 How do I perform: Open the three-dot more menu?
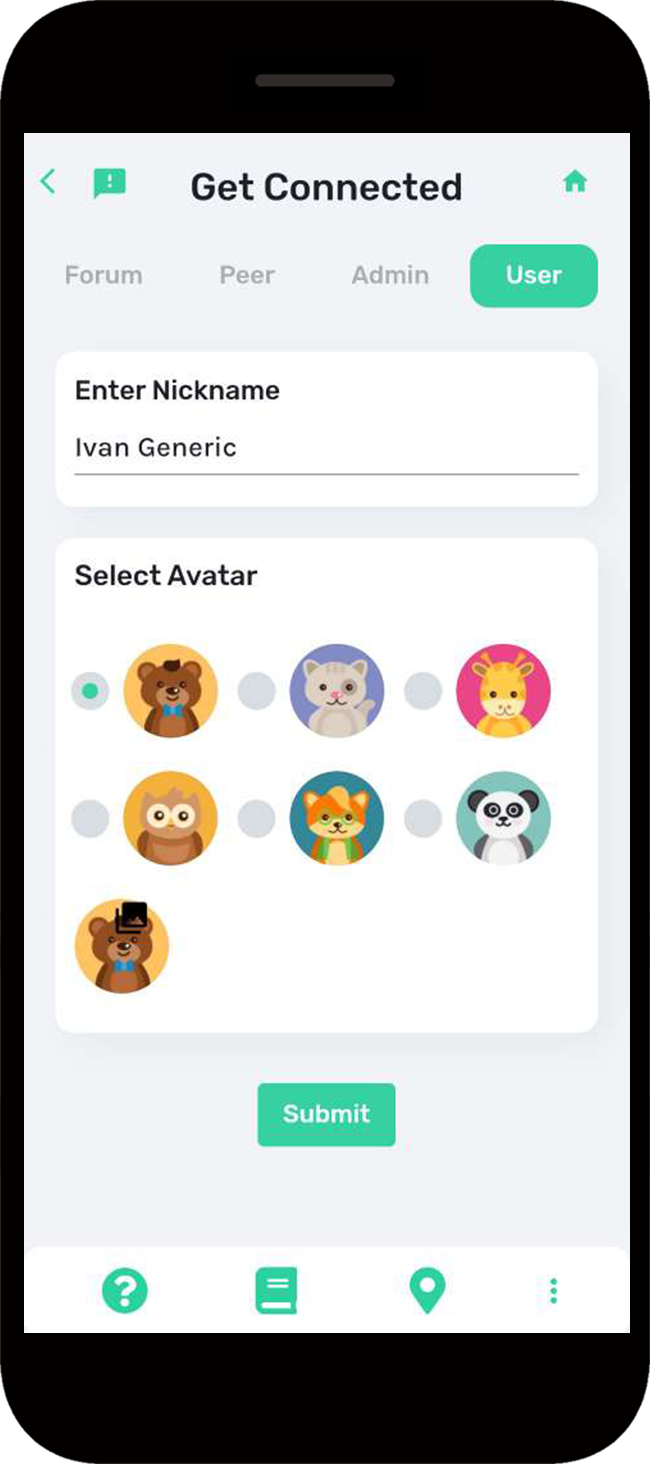point(553,1291)
